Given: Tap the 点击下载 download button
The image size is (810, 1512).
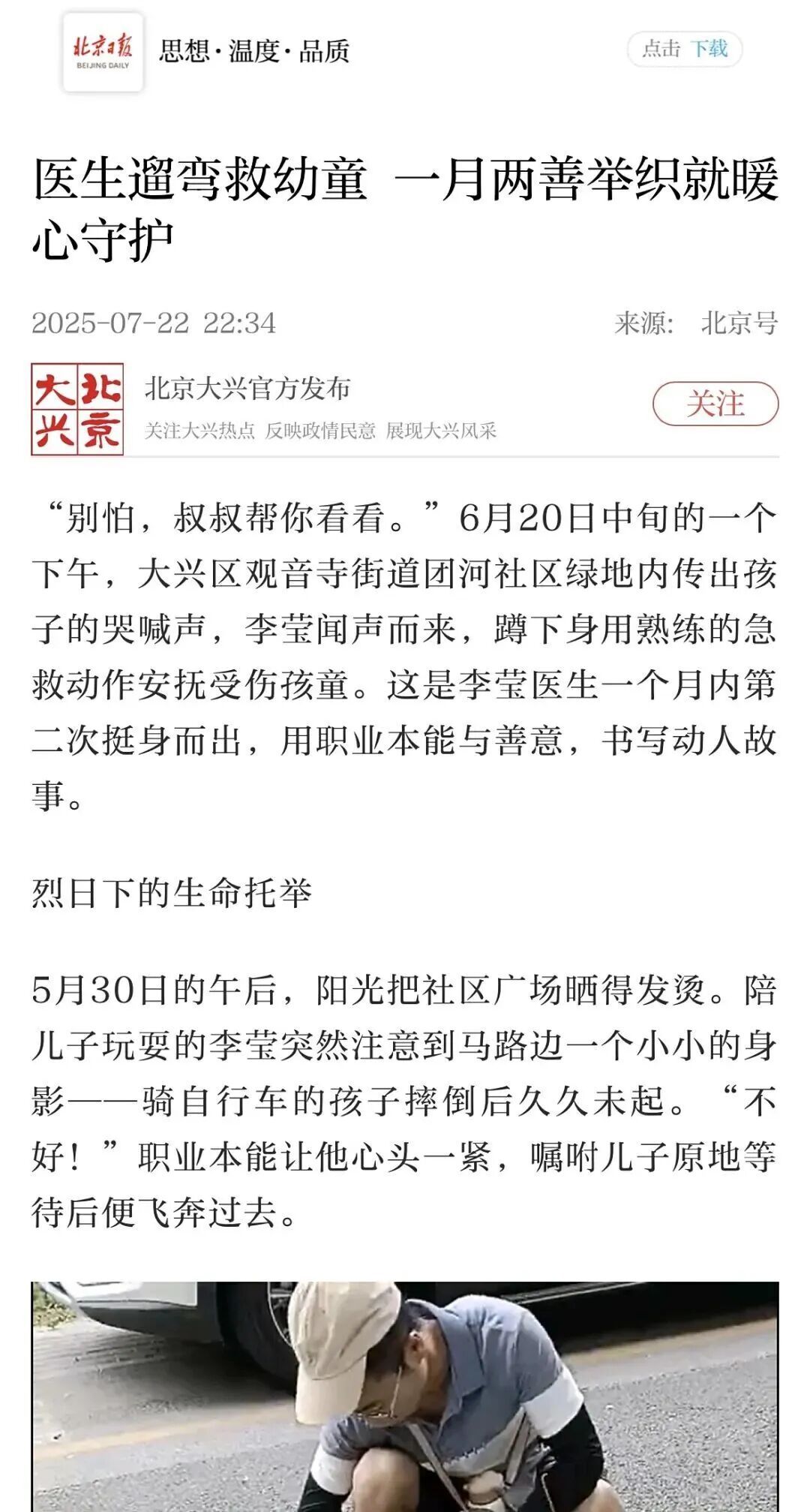Looking at the screenshot, I should [684, 50].
